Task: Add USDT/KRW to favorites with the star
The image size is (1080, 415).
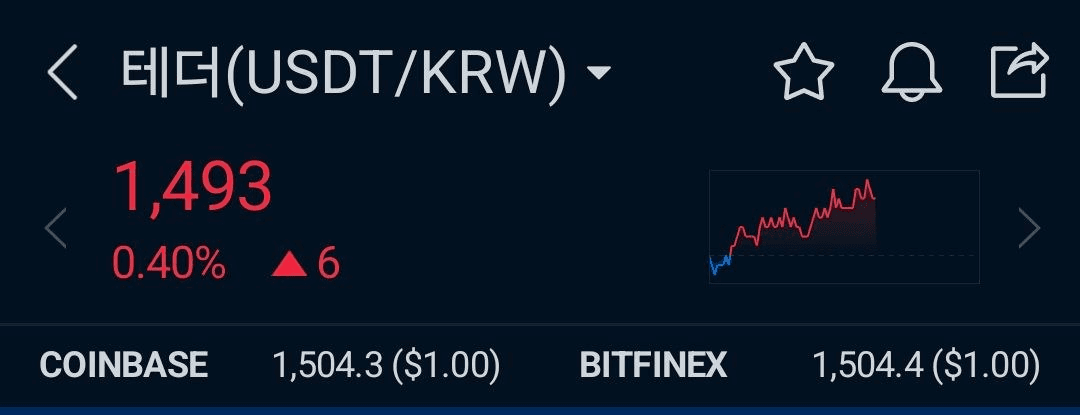Action: 804,74
